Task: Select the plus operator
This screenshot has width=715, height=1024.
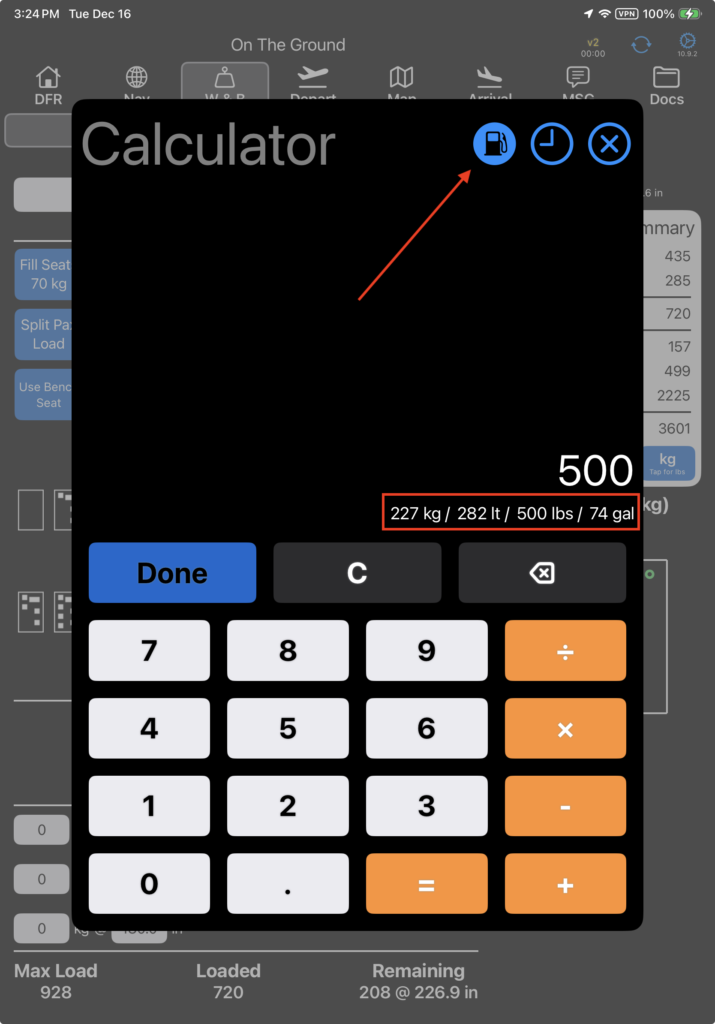Action: click(565, 883)
